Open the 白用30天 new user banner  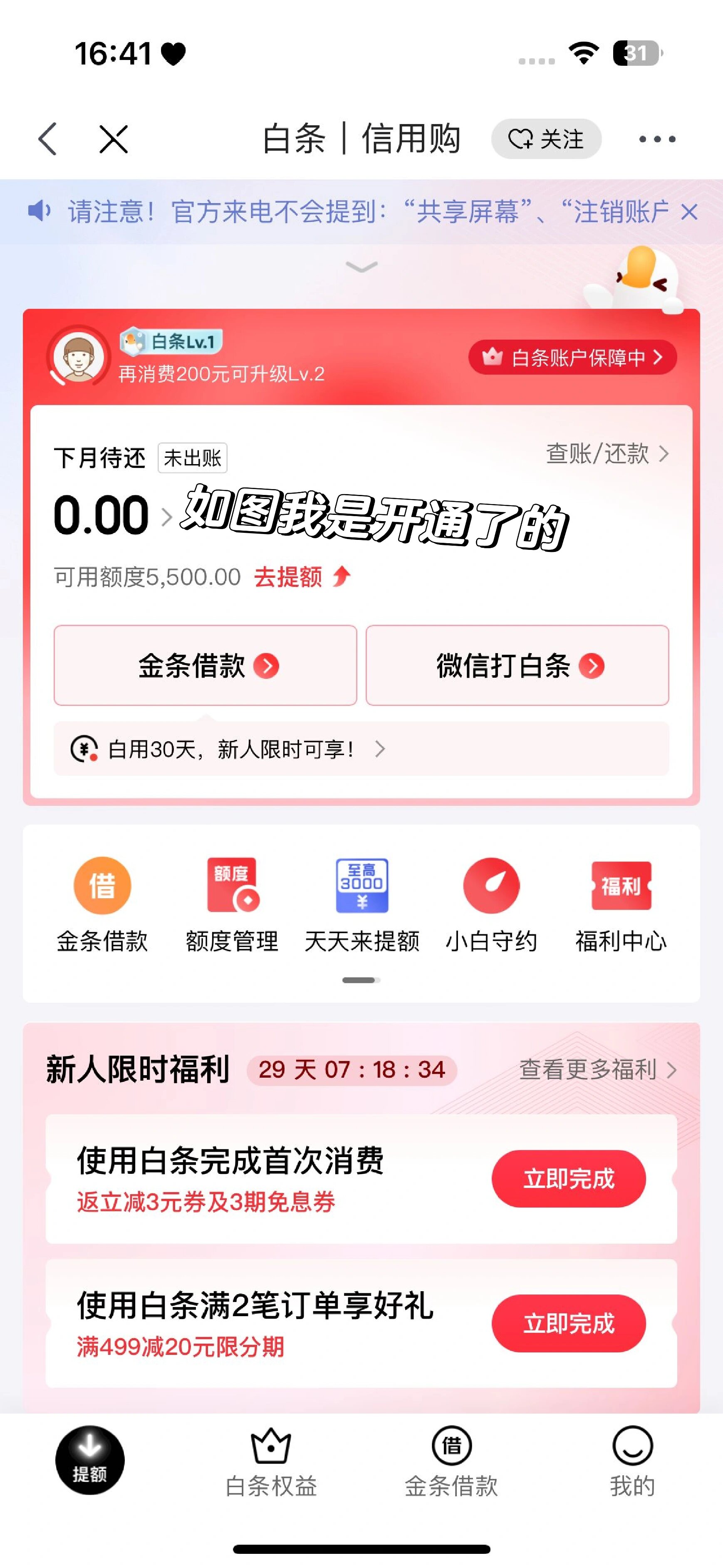tap(231, 750)
